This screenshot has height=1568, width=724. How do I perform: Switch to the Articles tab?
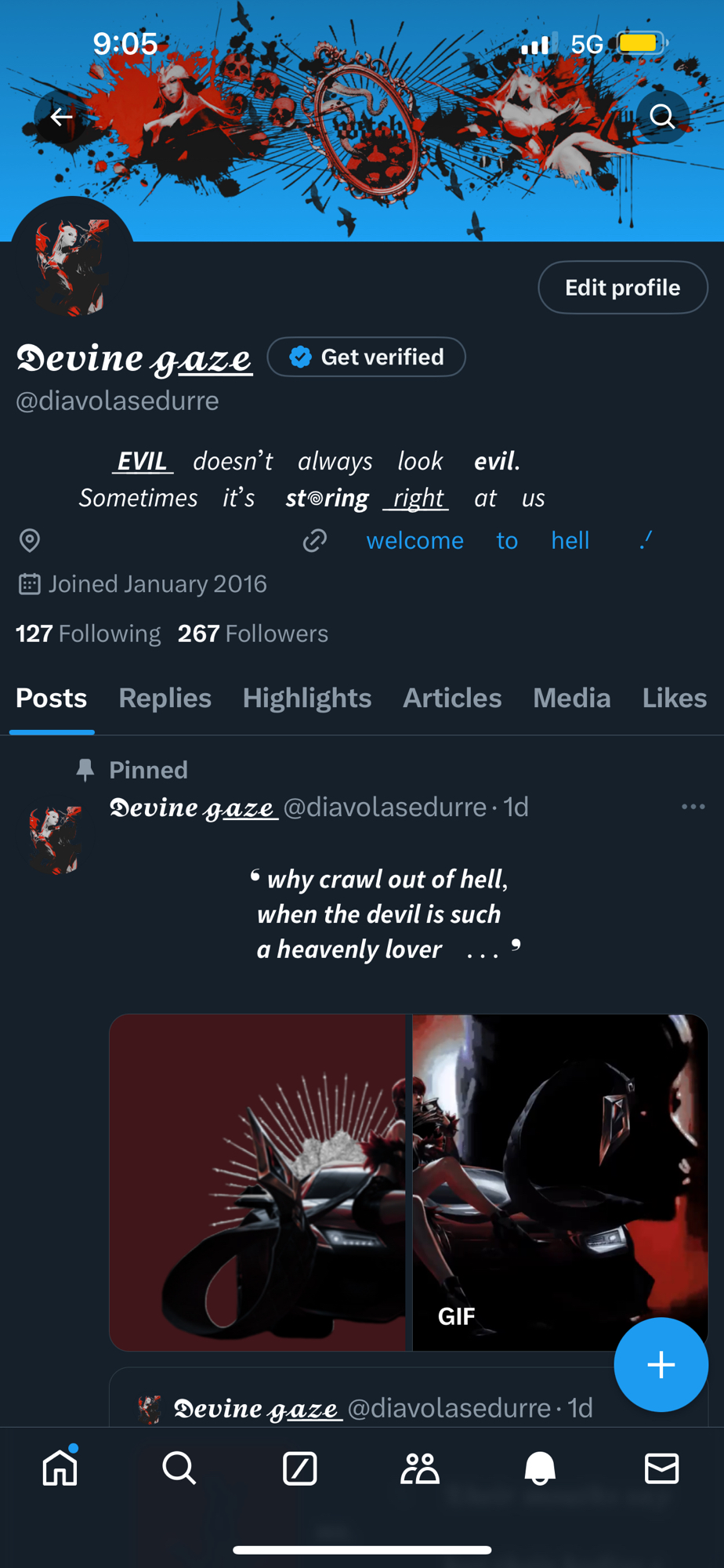(x=452, y=698)
